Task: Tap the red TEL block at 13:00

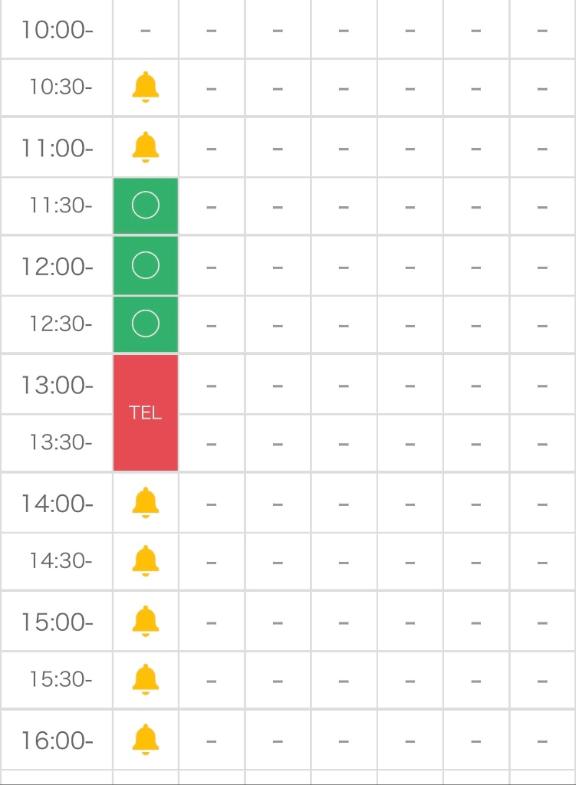Action: click(x=146, y=413)
